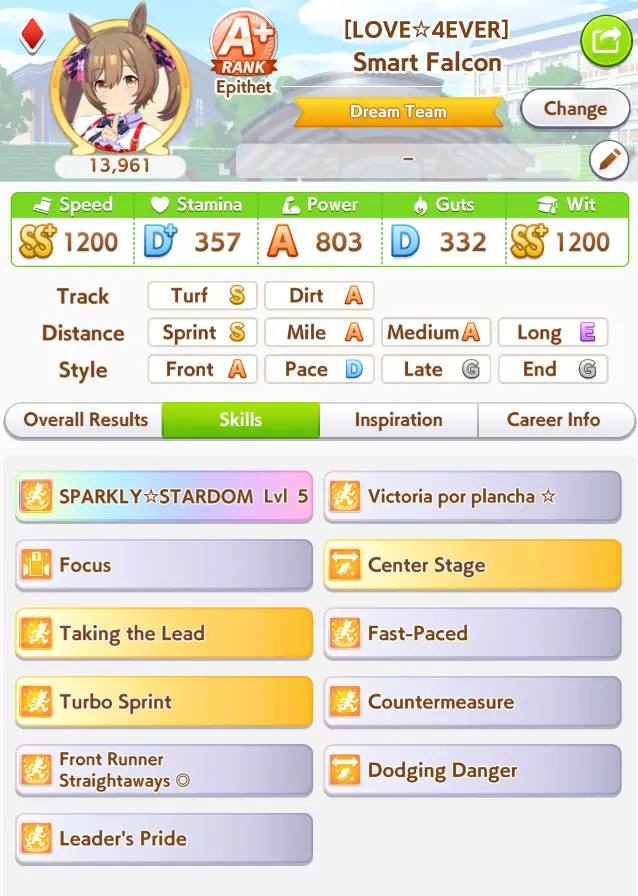The width and height of the screenshot is (638, 896).
Task: View the Victoria por plancha skill
Action: point(472,497)
